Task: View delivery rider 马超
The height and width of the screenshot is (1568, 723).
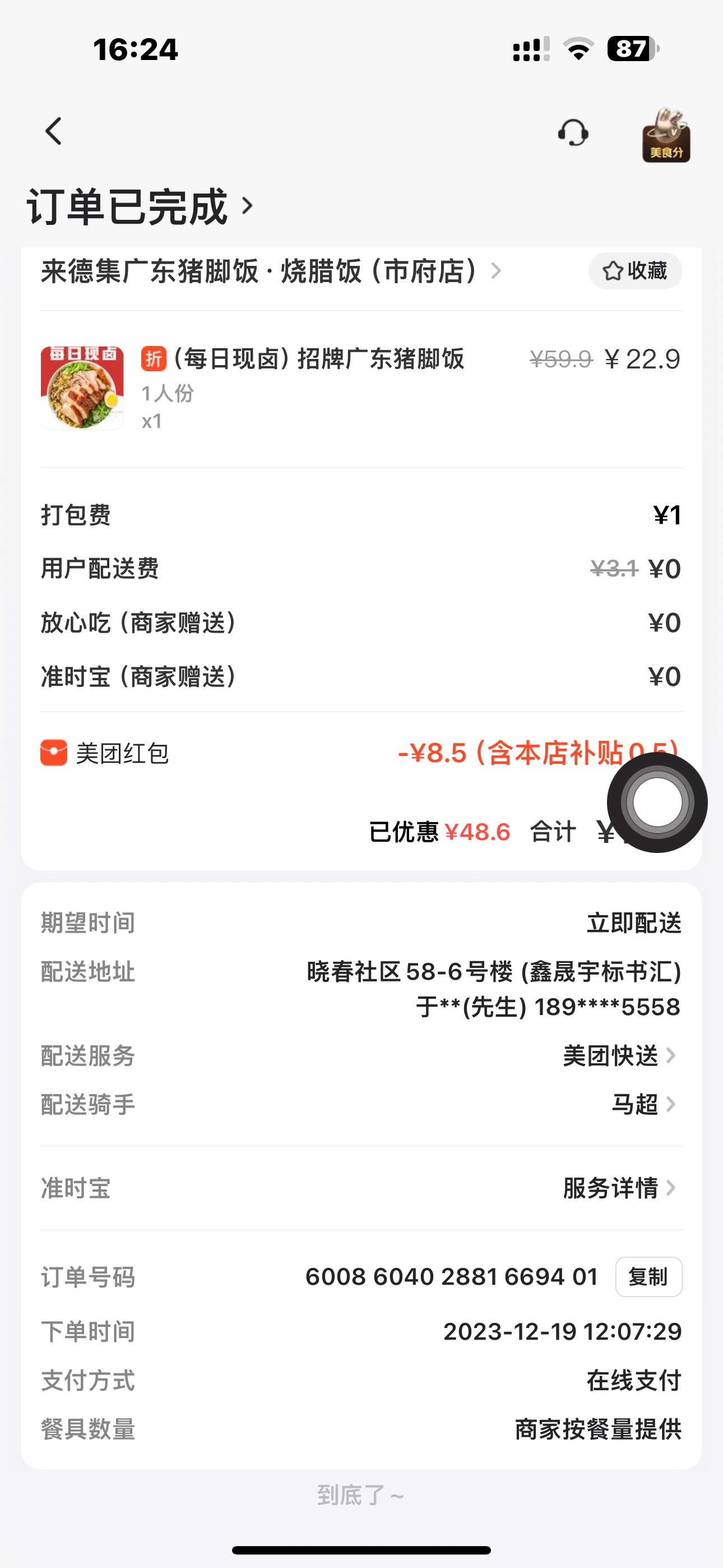Action: [x=643, y=1104]
